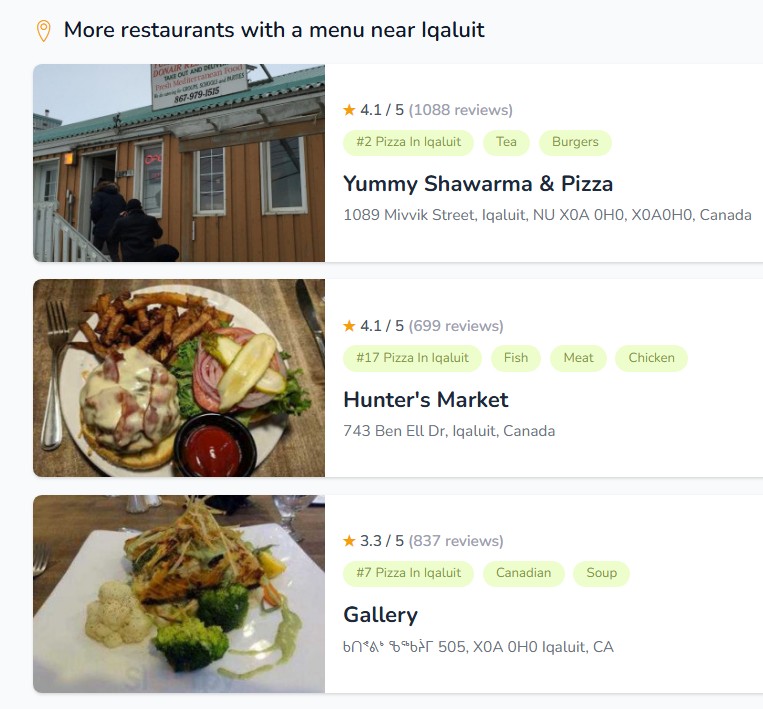This screenshot has width=763, height=709.
Task: Tap the Tea tag chip
Action: pos(506,142)
